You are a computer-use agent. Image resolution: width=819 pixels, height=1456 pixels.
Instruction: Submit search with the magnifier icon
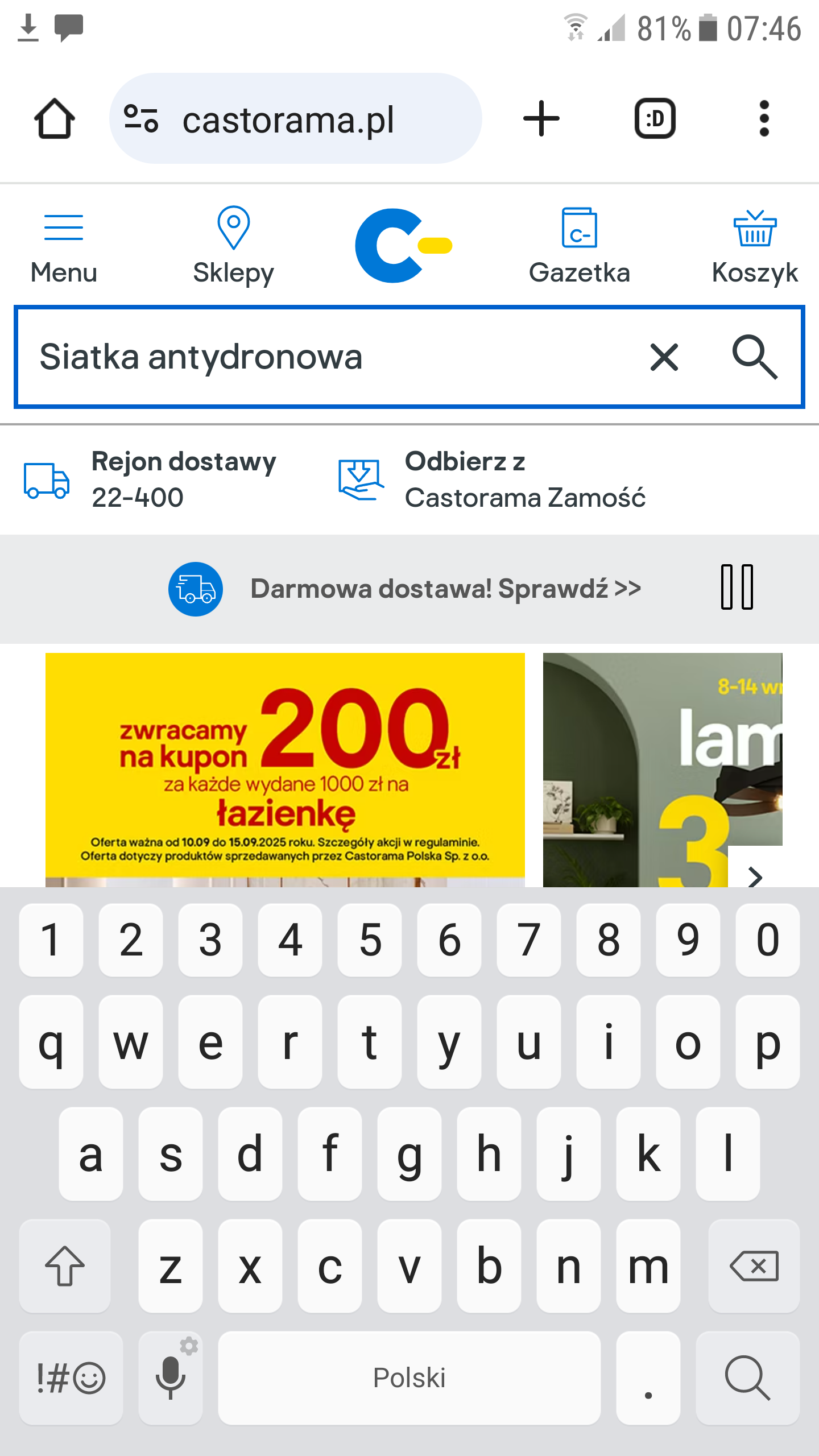pyautogui.click(x=754, y=357)
